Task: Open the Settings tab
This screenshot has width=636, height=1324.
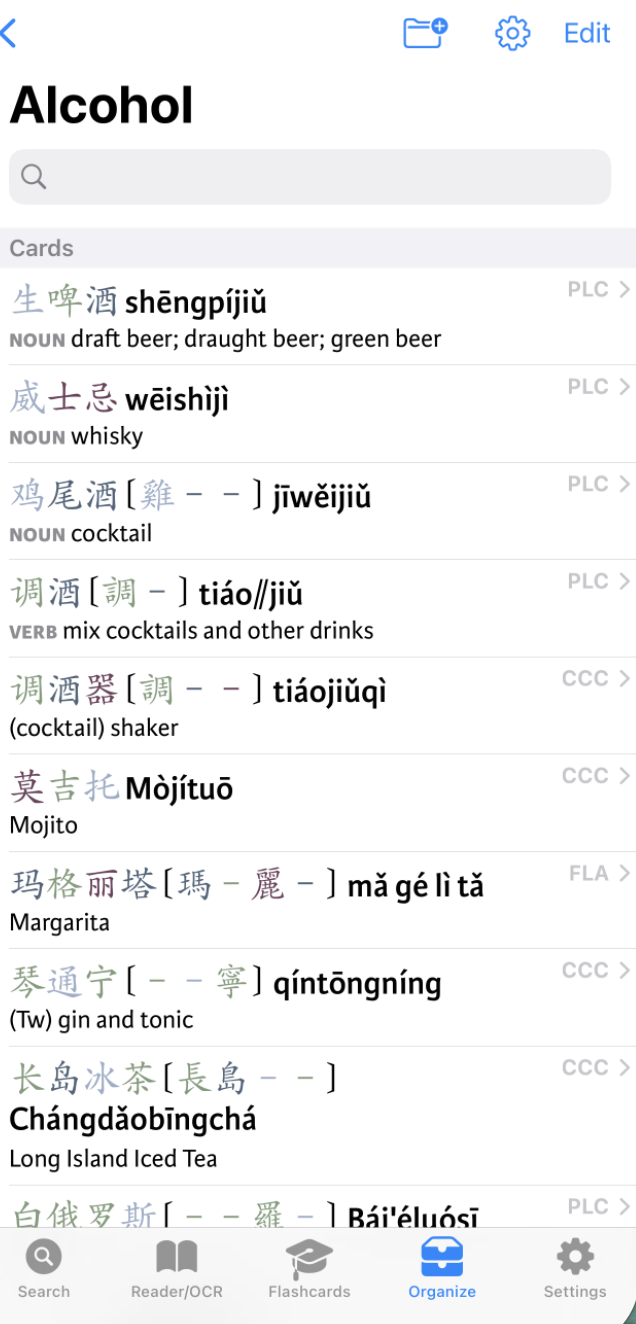Action: [575, 1270]
